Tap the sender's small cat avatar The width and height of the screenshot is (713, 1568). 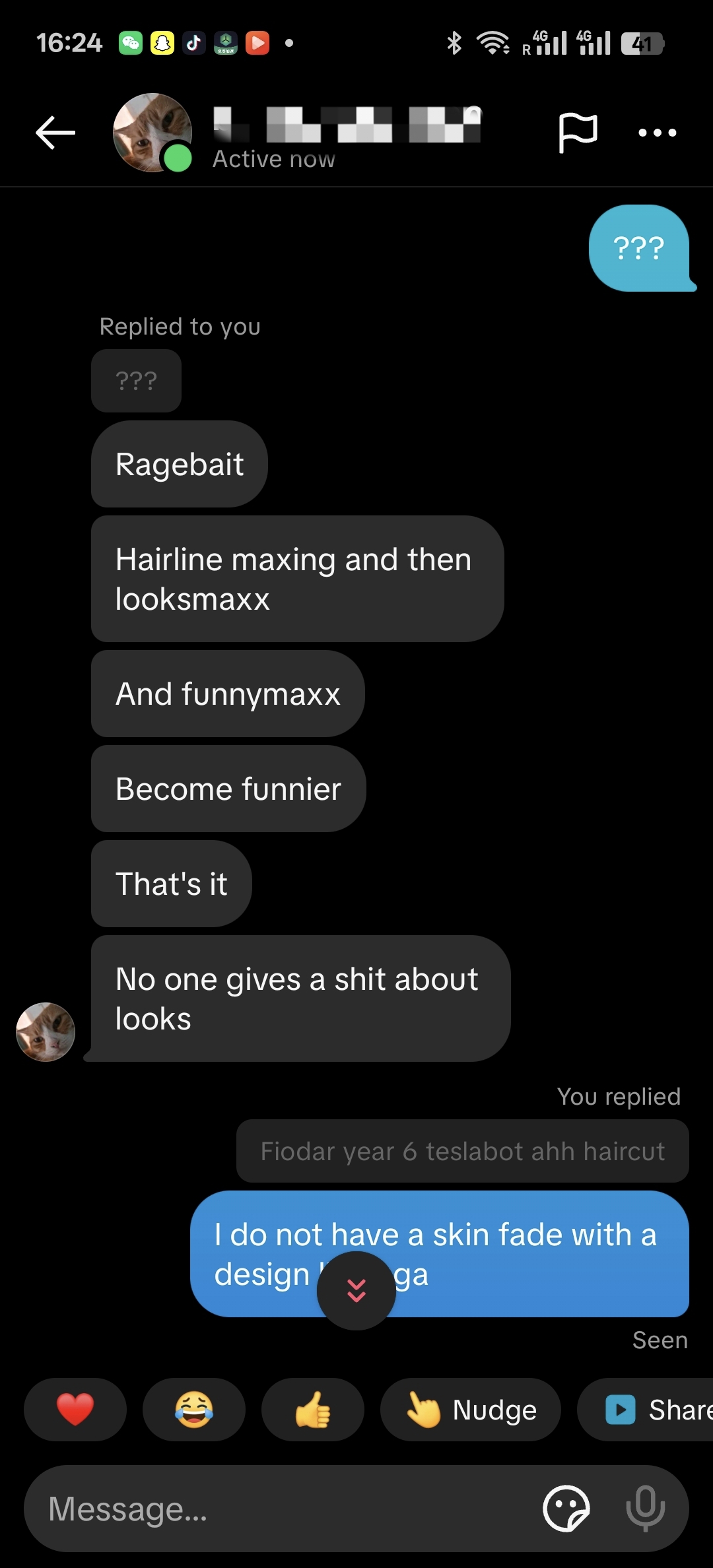click(46, 1032)
